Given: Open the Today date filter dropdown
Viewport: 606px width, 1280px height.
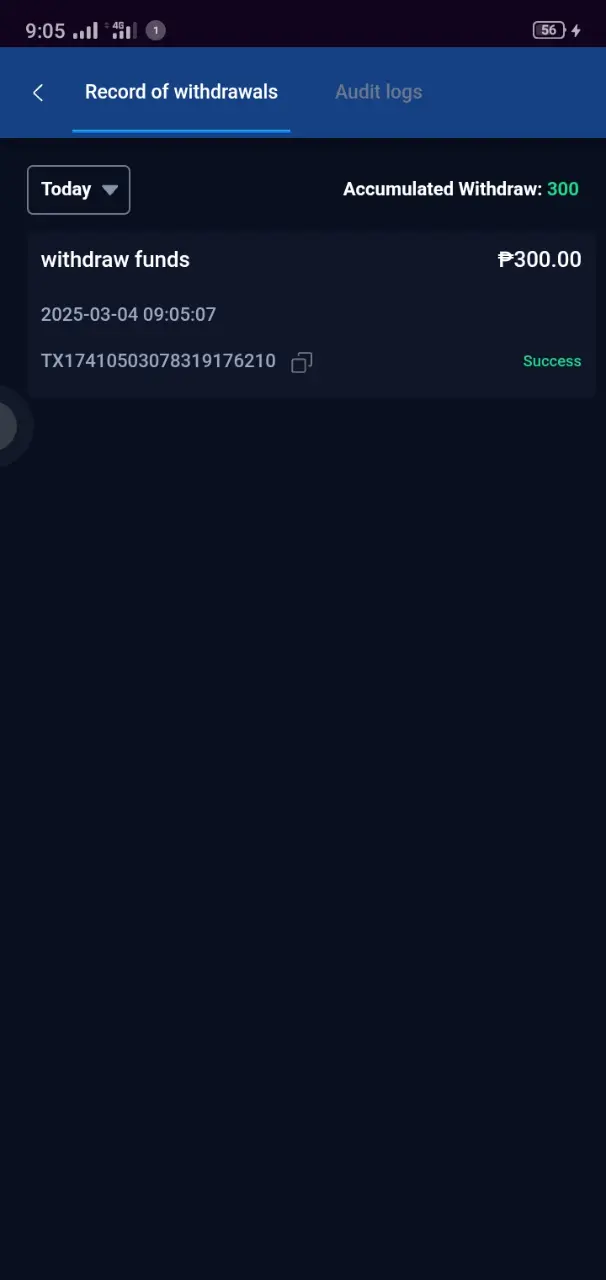Looking at the screenshot, I should tap(79, 190).
